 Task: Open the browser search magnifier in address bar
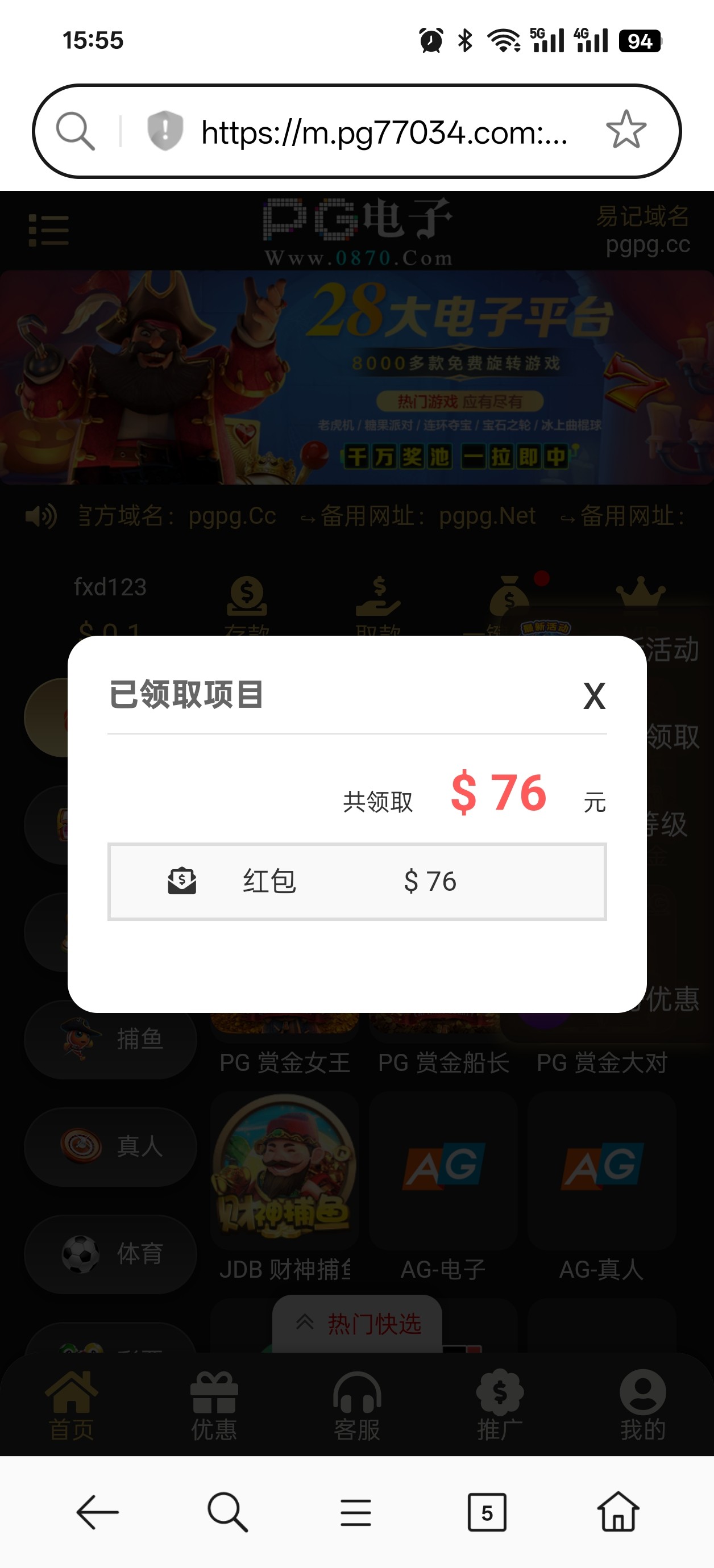(x=76, y=131)
